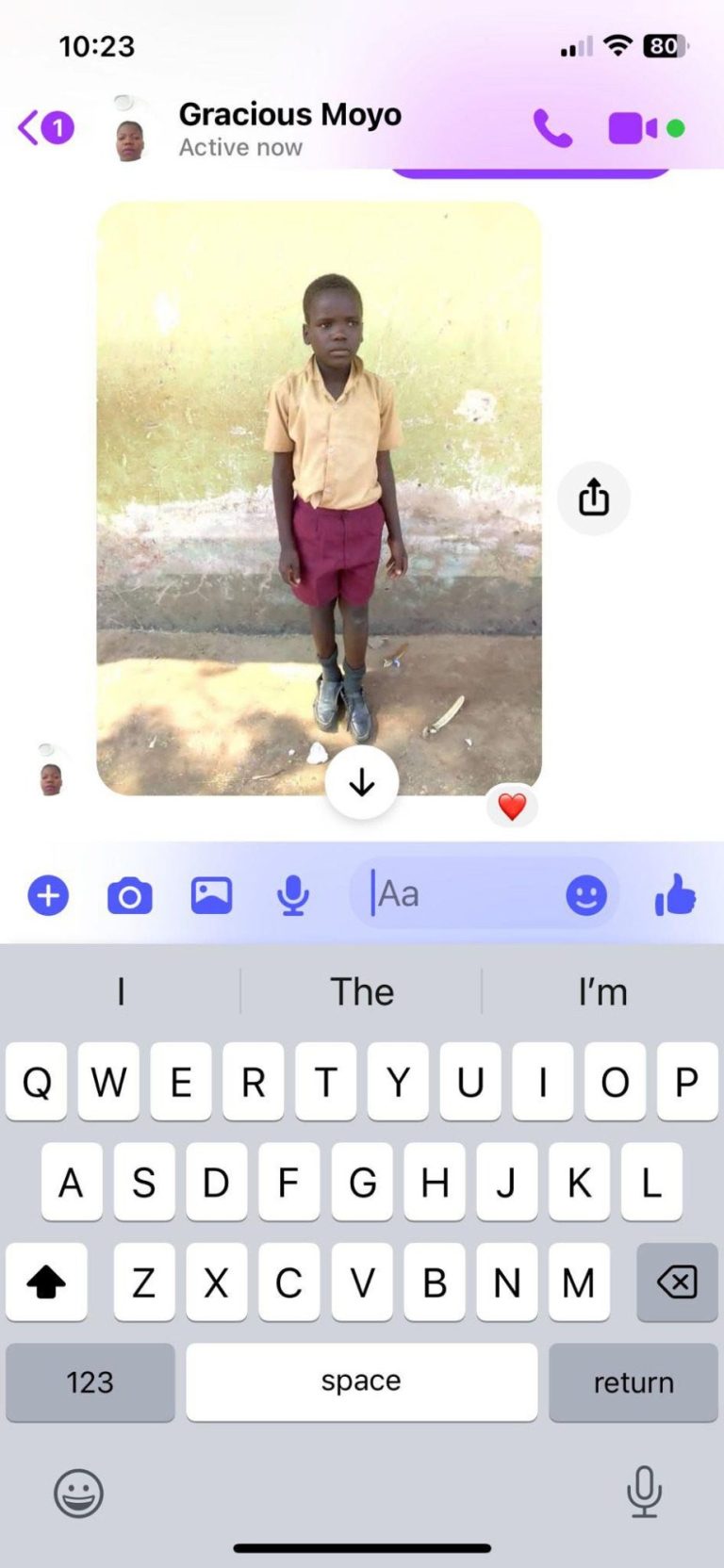Viewport: 724px width, 1568px height.
Task: Tap the backspace key
Action: 676,1282
